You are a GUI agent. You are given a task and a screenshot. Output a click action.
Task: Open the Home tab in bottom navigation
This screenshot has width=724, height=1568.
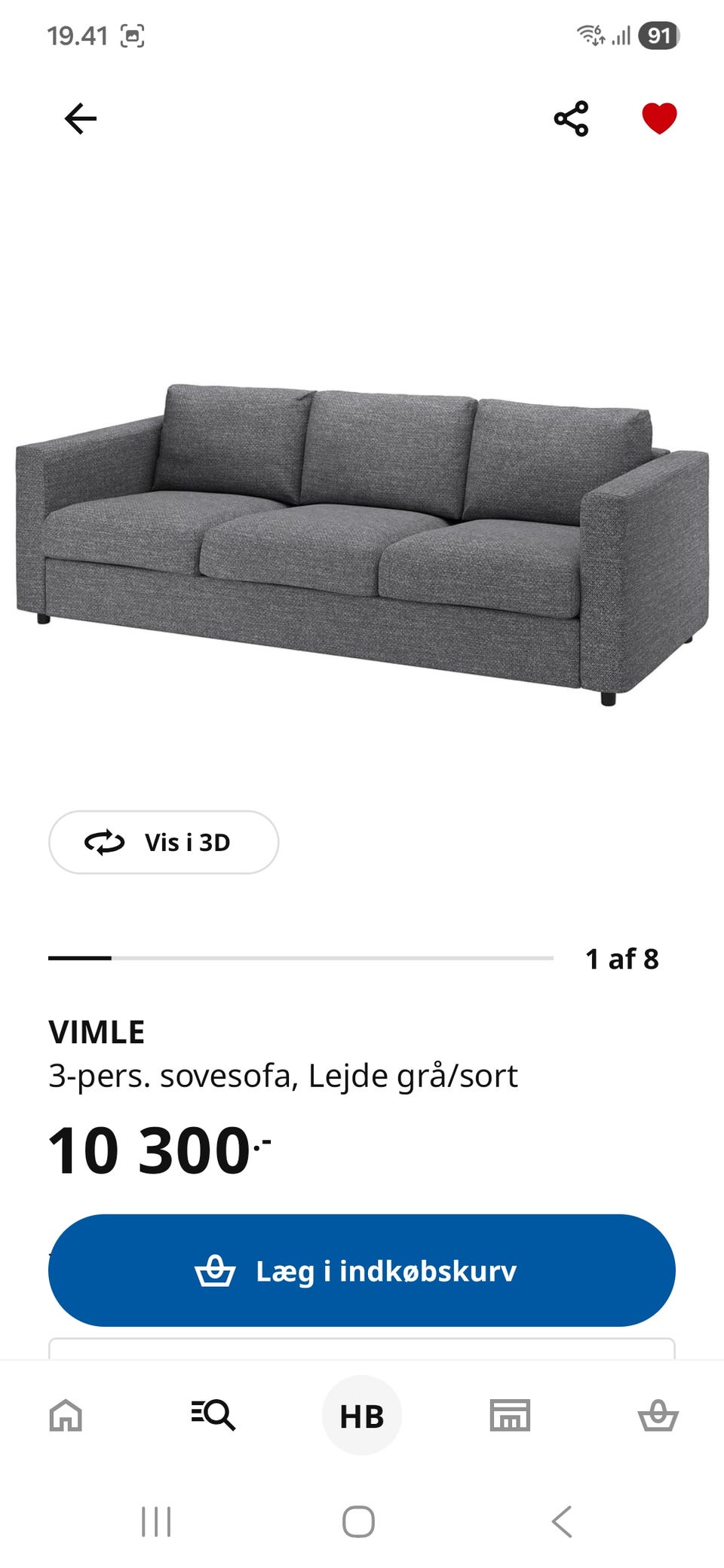pos(66,1415)
